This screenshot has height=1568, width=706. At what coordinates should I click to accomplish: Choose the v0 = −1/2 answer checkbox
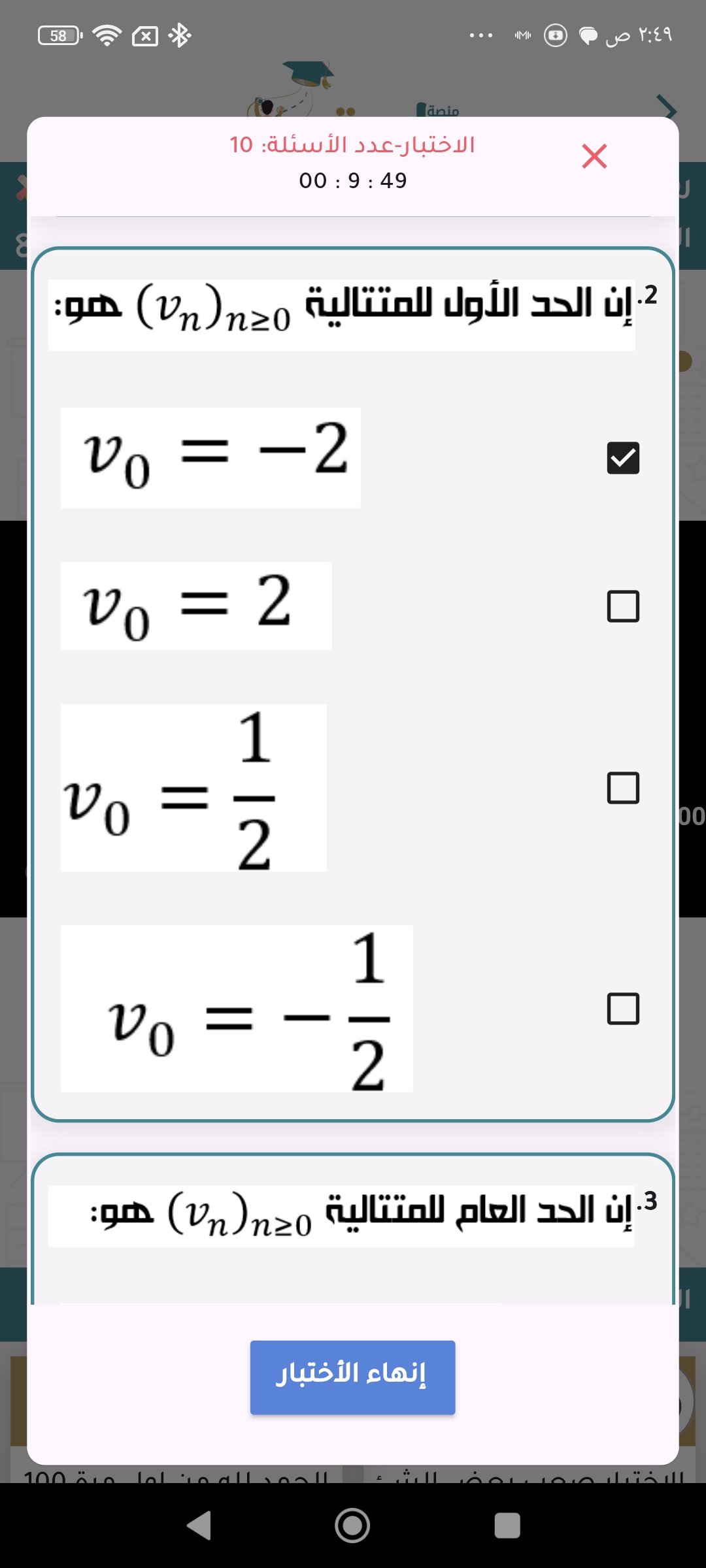click(623, 1009)
